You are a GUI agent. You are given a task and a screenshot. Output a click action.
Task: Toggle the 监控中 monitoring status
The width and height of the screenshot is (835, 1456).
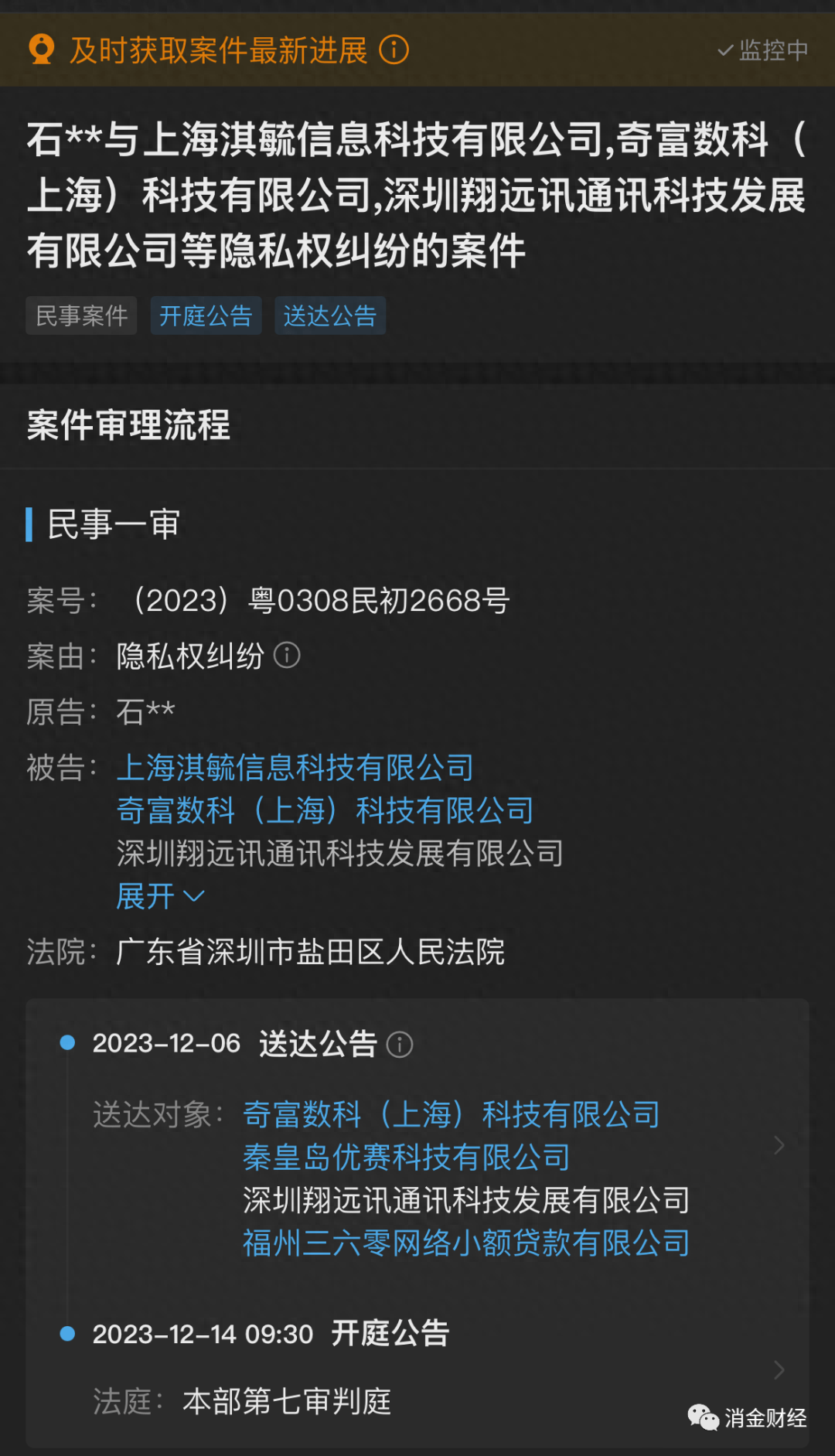click(x=762, y=50)
